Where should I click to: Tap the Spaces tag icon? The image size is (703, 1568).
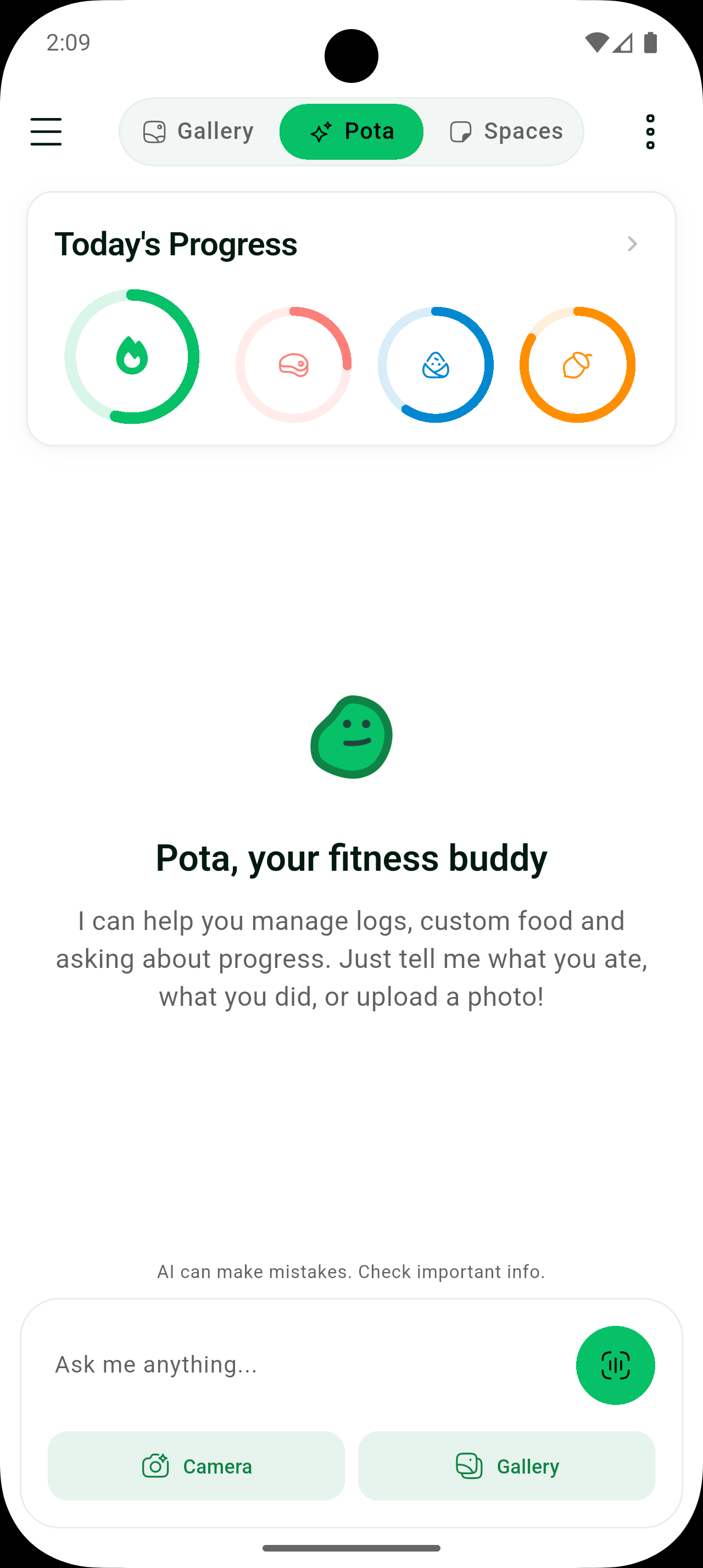(x=461, y=131)
